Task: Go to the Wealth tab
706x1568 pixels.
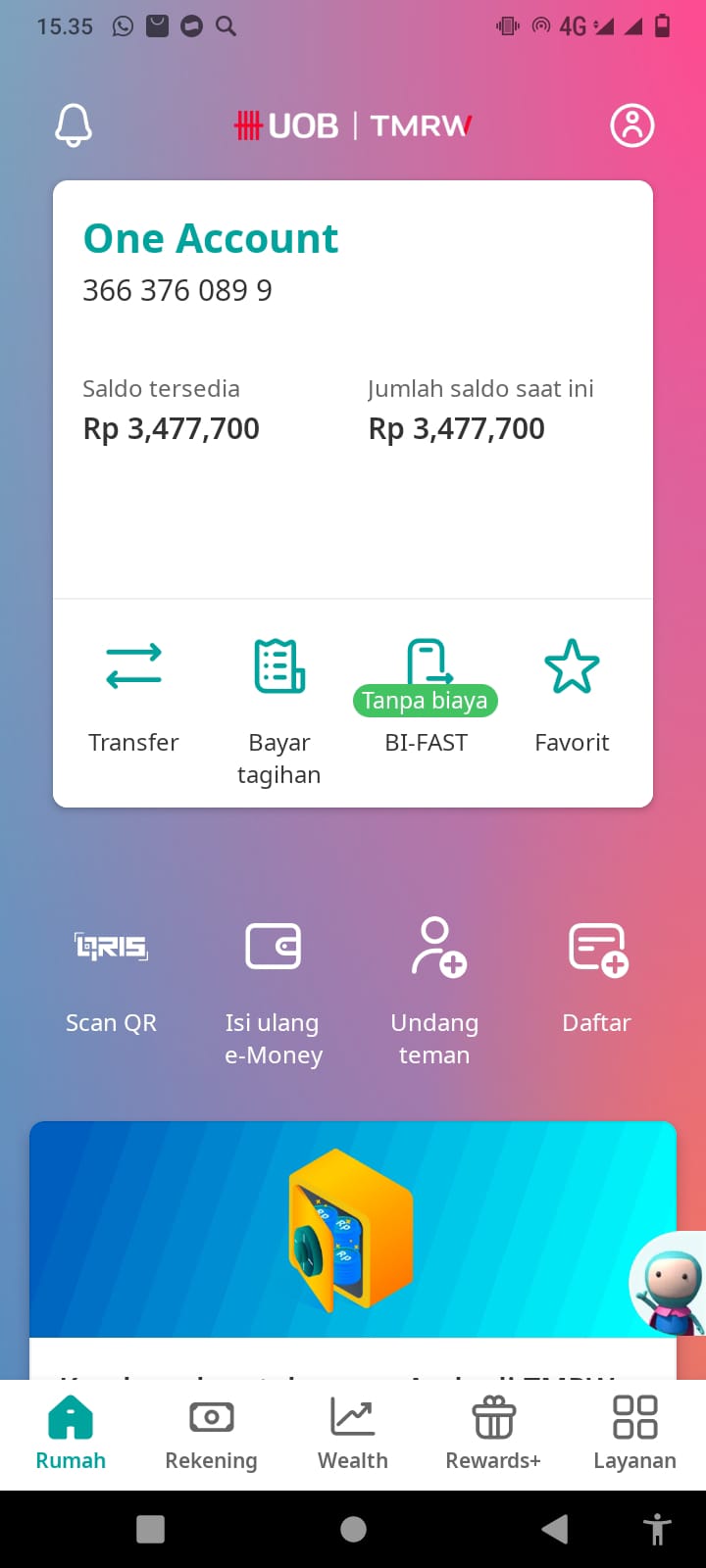Action: pos(353,1435)
